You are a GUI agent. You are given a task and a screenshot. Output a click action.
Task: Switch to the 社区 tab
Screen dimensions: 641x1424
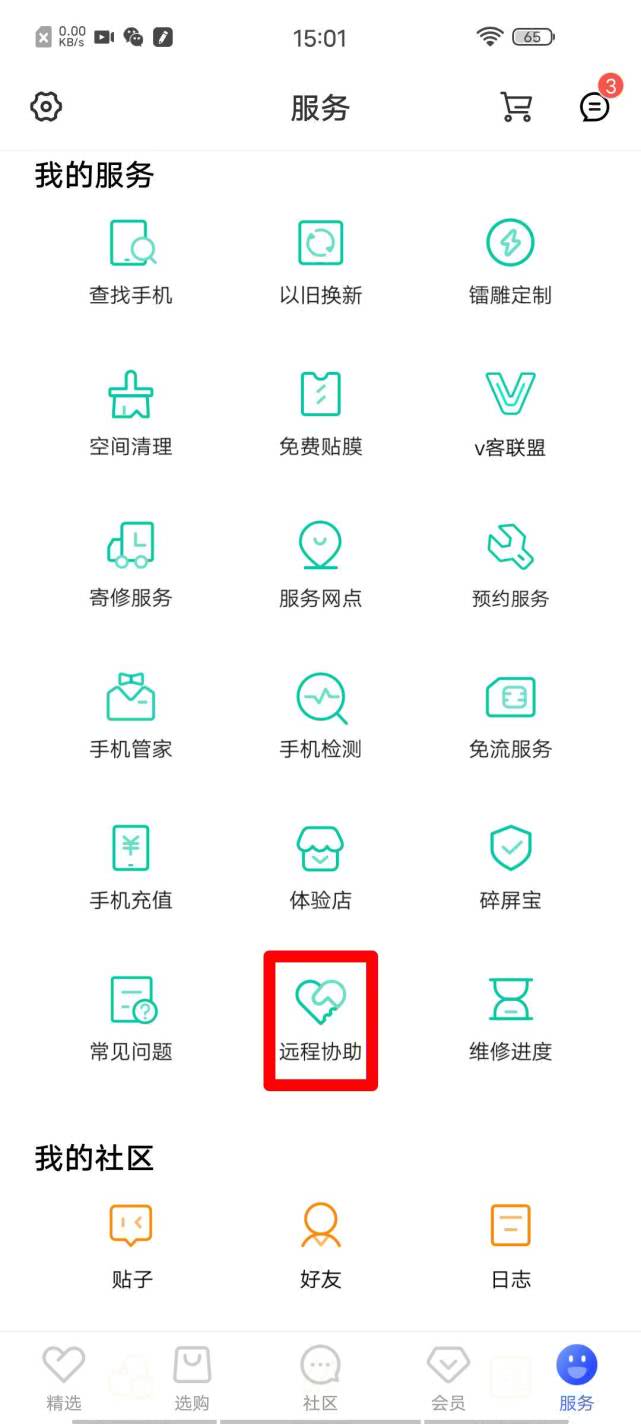(x=320, y=1376)
